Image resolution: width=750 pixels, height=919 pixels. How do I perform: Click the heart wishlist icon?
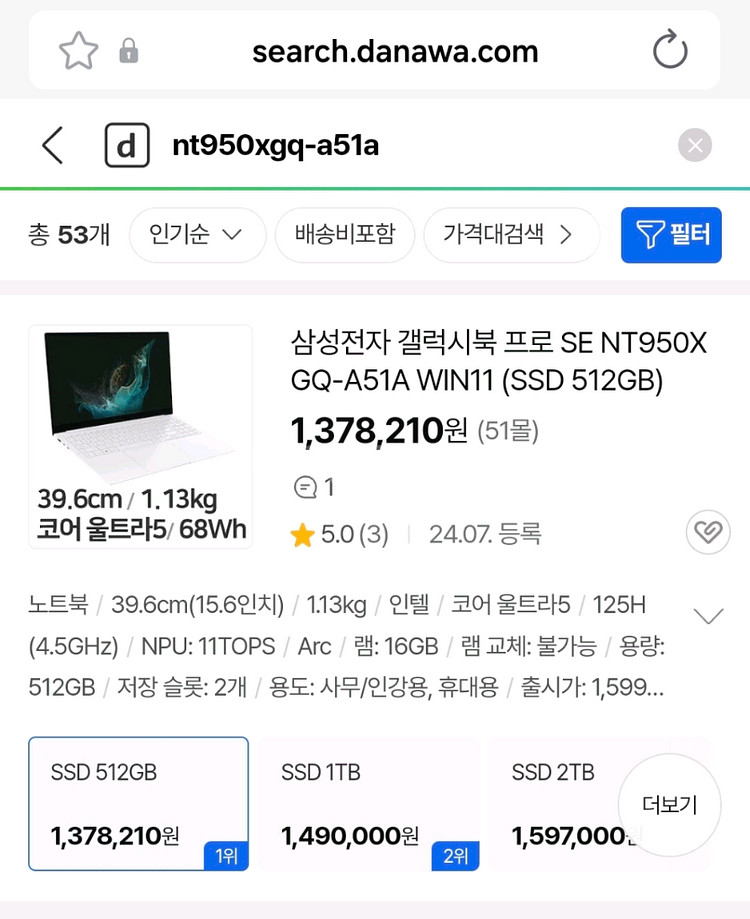(x=708, y=533)
